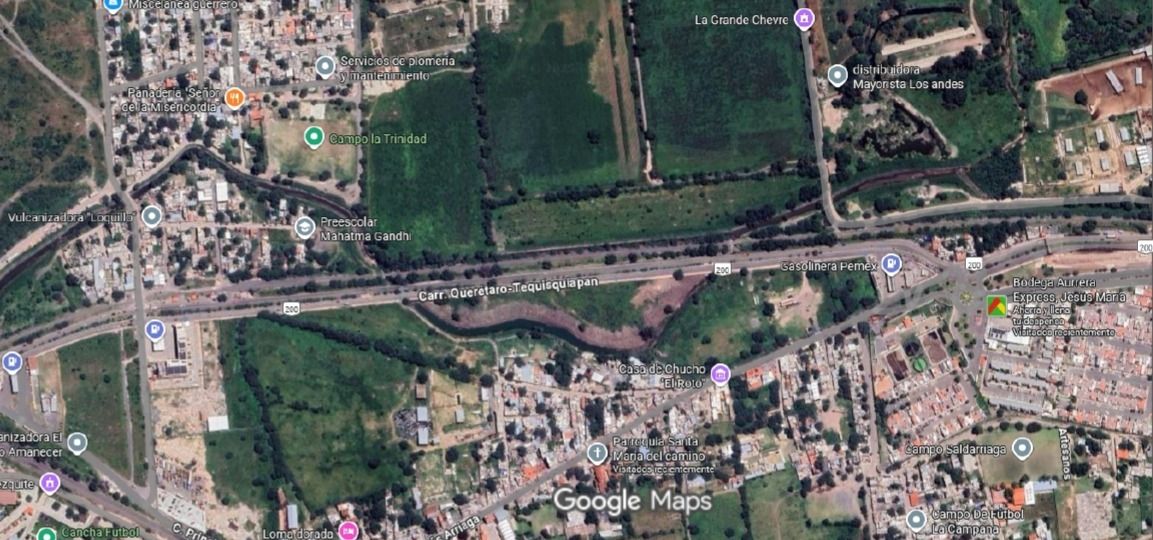The height and width of the screenshot is (540, 1153).
Task: Tap the Campo De Futbol La Campana pin
Action: click(x=916, y=518)
